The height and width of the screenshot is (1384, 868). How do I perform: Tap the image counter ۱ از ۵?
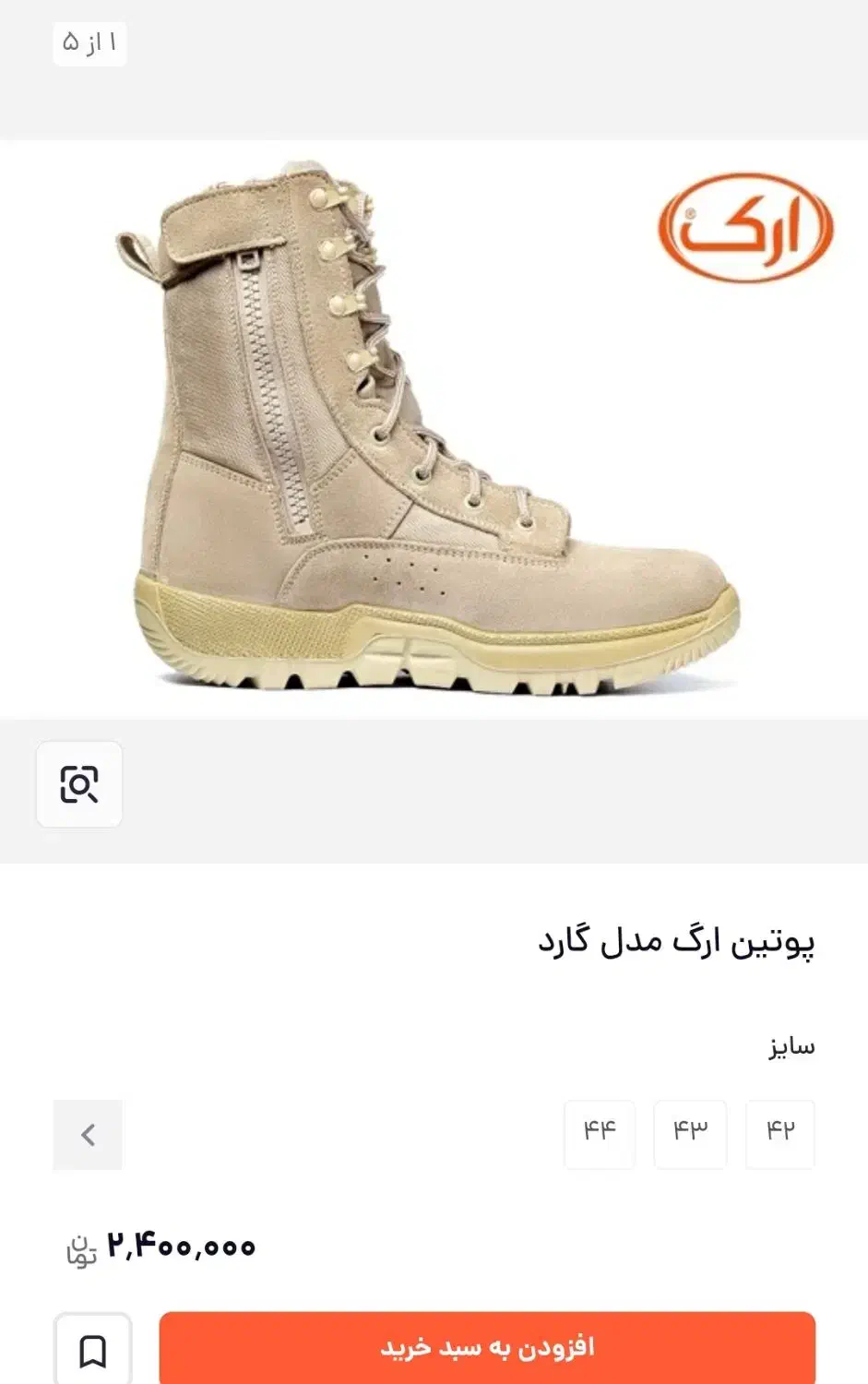click(89, 42)
